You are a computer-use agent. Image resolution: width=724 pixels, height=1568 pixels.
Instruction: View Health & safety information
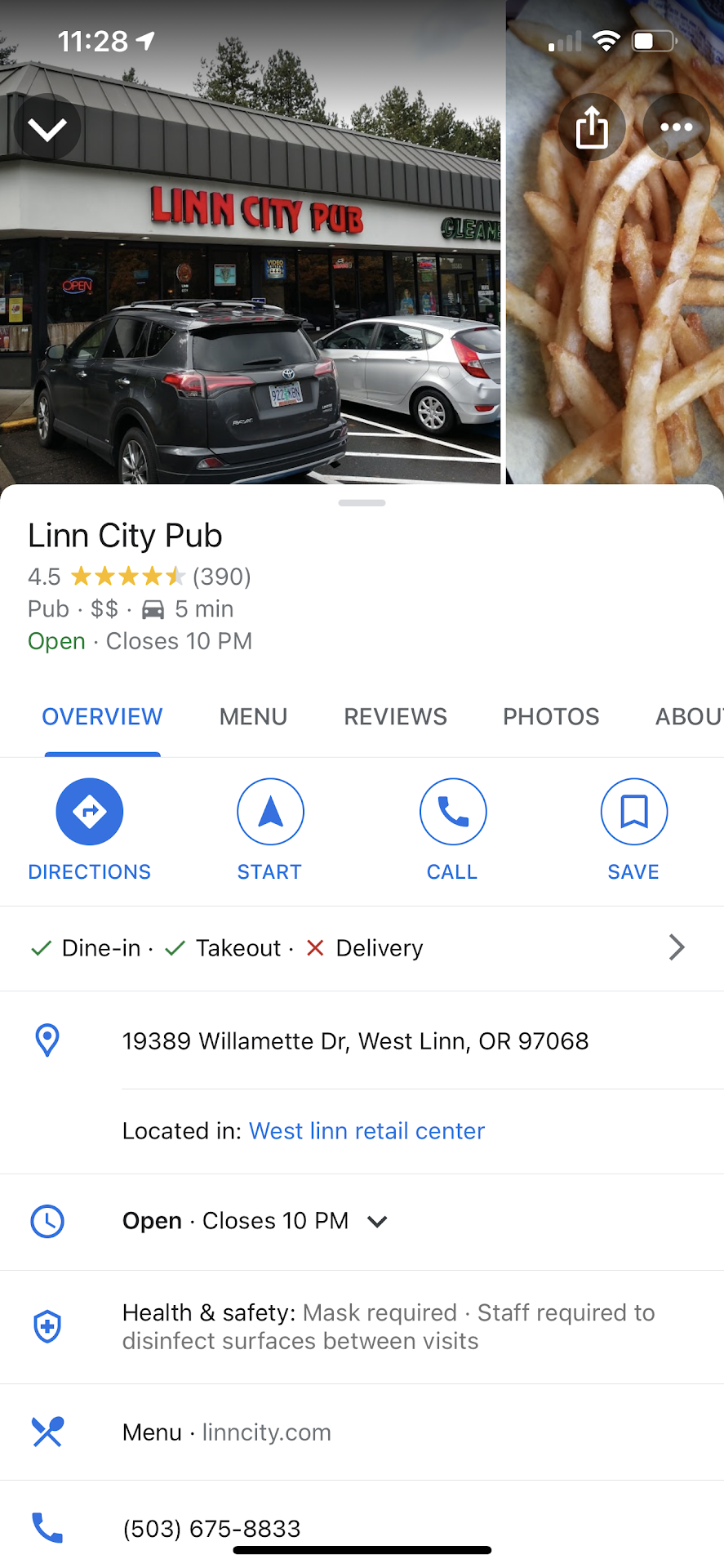pyautogui.click(x=388, y=1326)
